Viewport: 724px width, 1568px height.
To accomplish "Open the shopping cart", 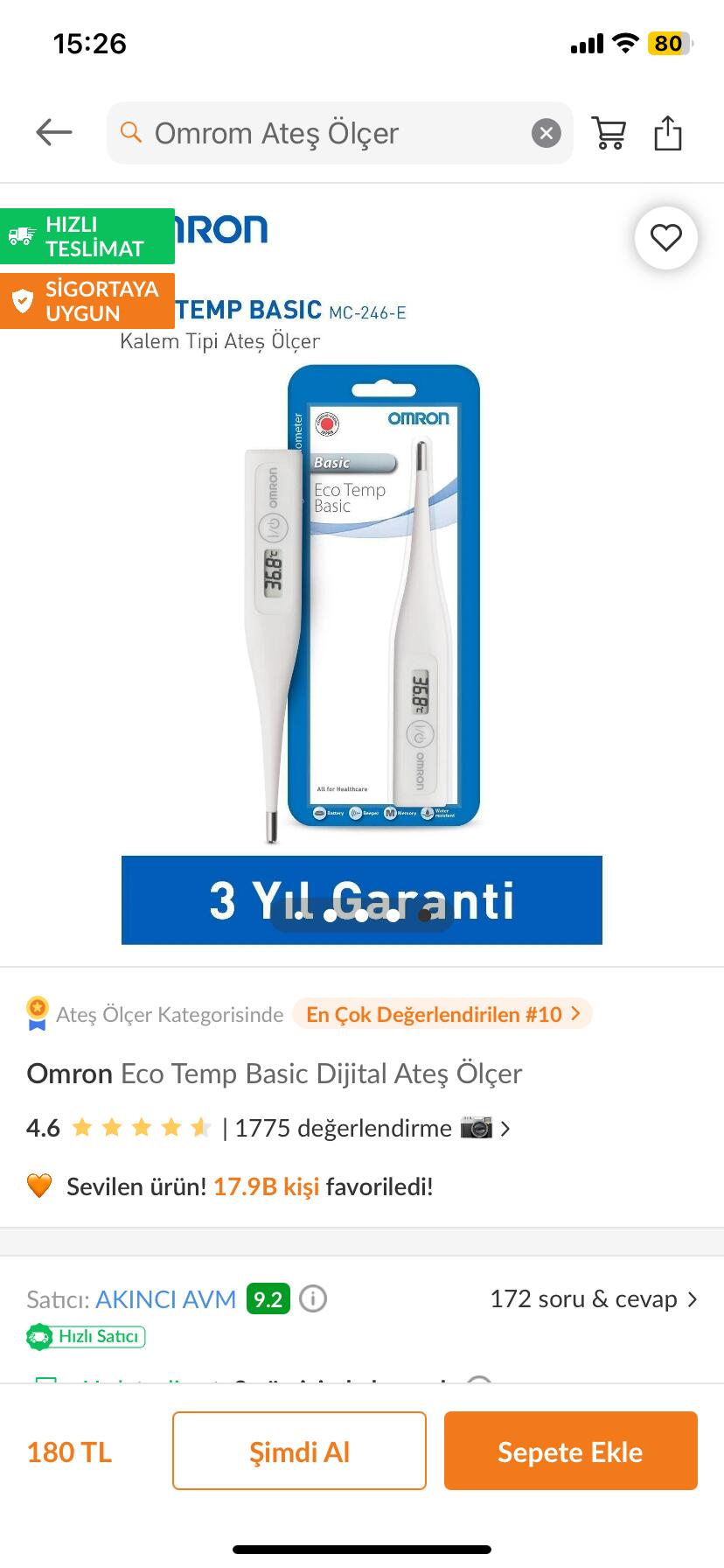I will (609, 133).
